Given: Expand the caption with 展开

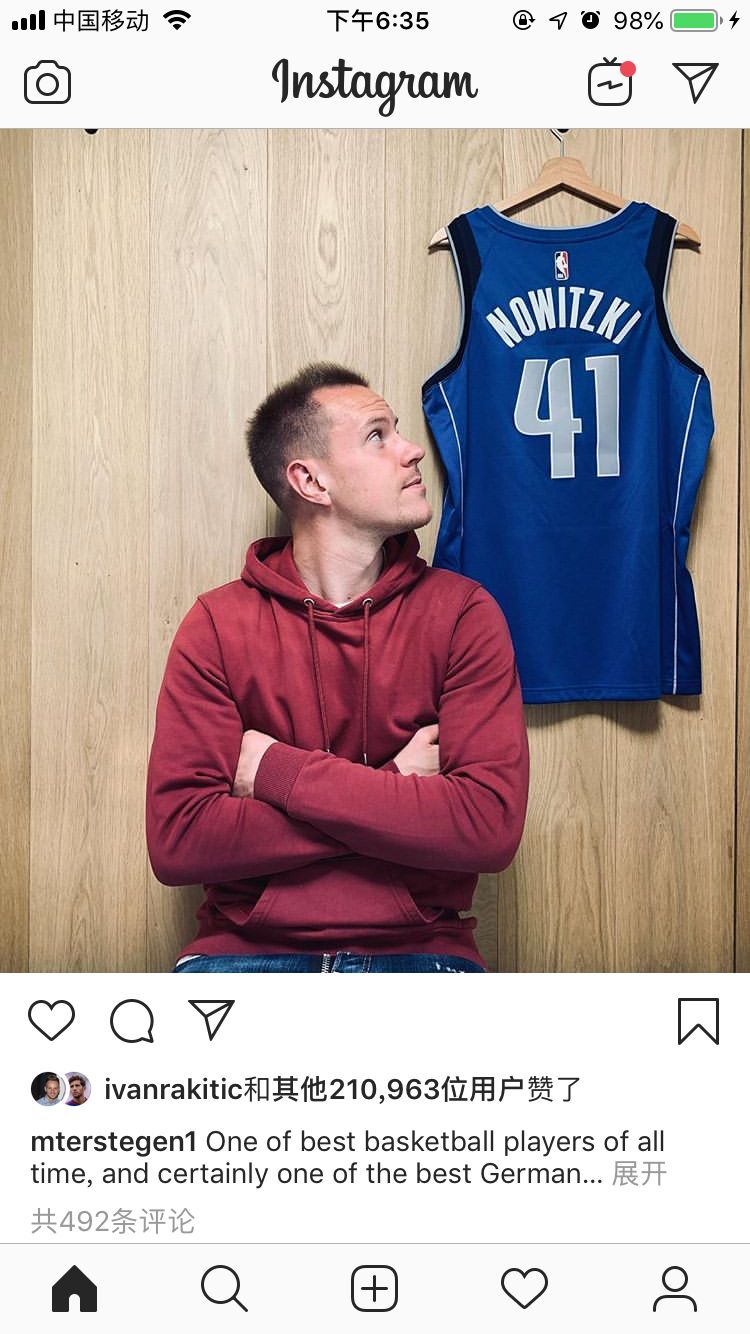Looking at the screenshot, I should [x=639, y=1173].
